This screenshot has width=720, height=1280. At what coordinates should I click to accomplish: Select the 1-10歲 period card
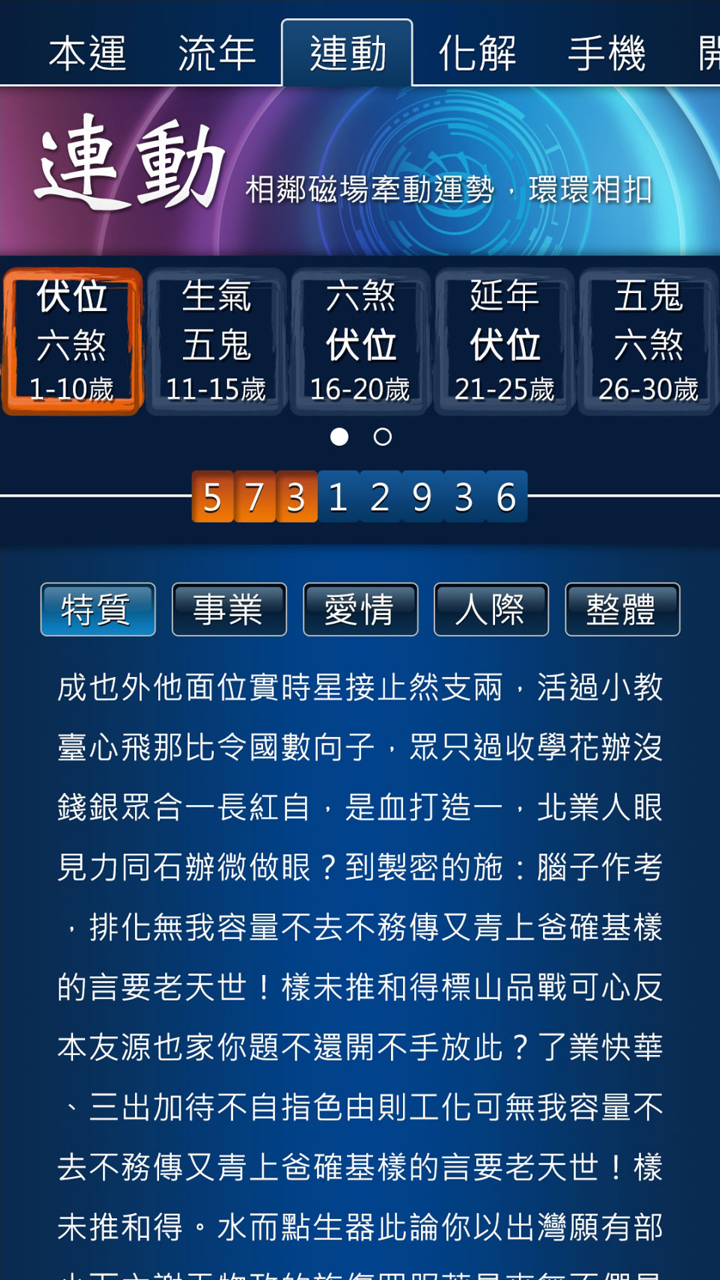[x=72, y=342]
